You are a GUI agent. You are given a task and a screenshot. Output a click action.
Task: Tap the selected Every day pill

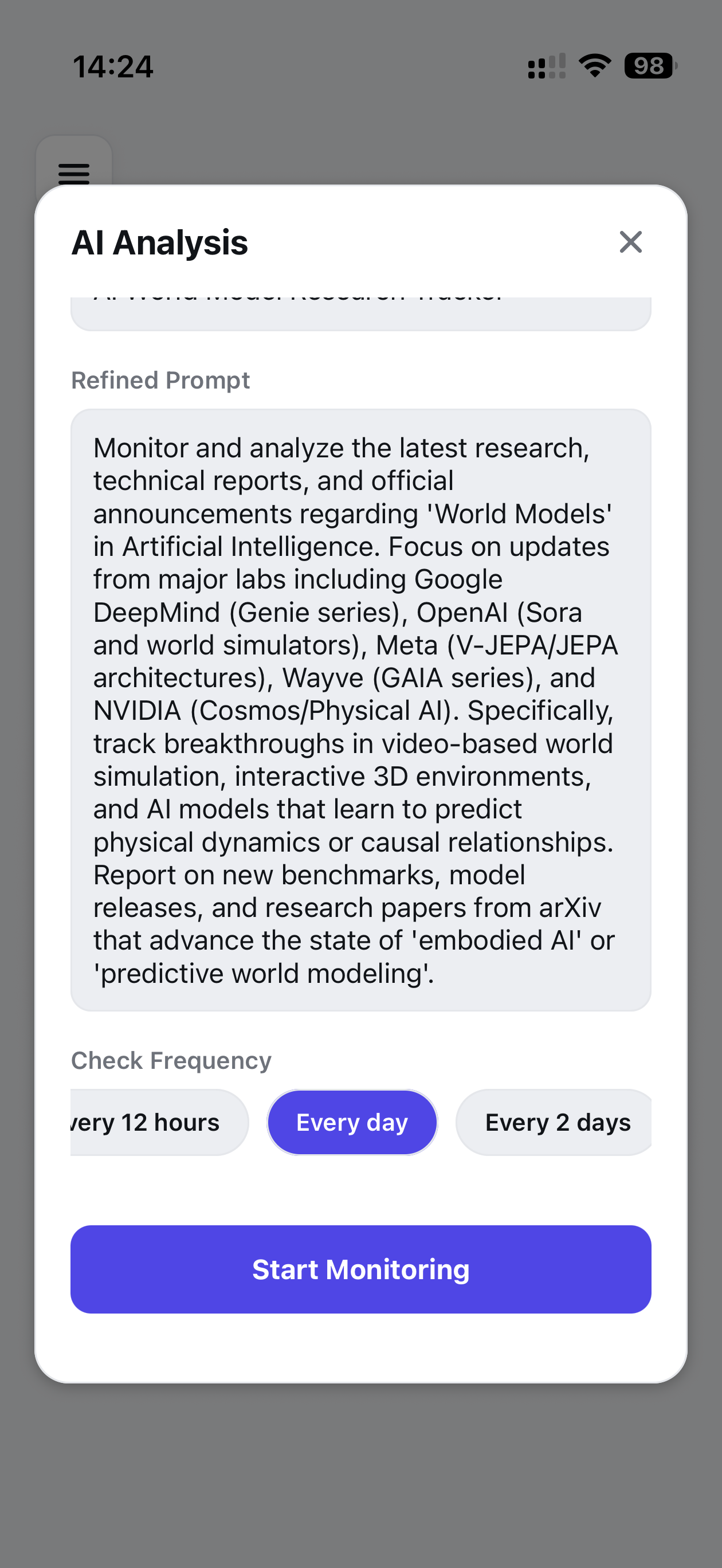pyautogui.click(x=352, y=1122)
